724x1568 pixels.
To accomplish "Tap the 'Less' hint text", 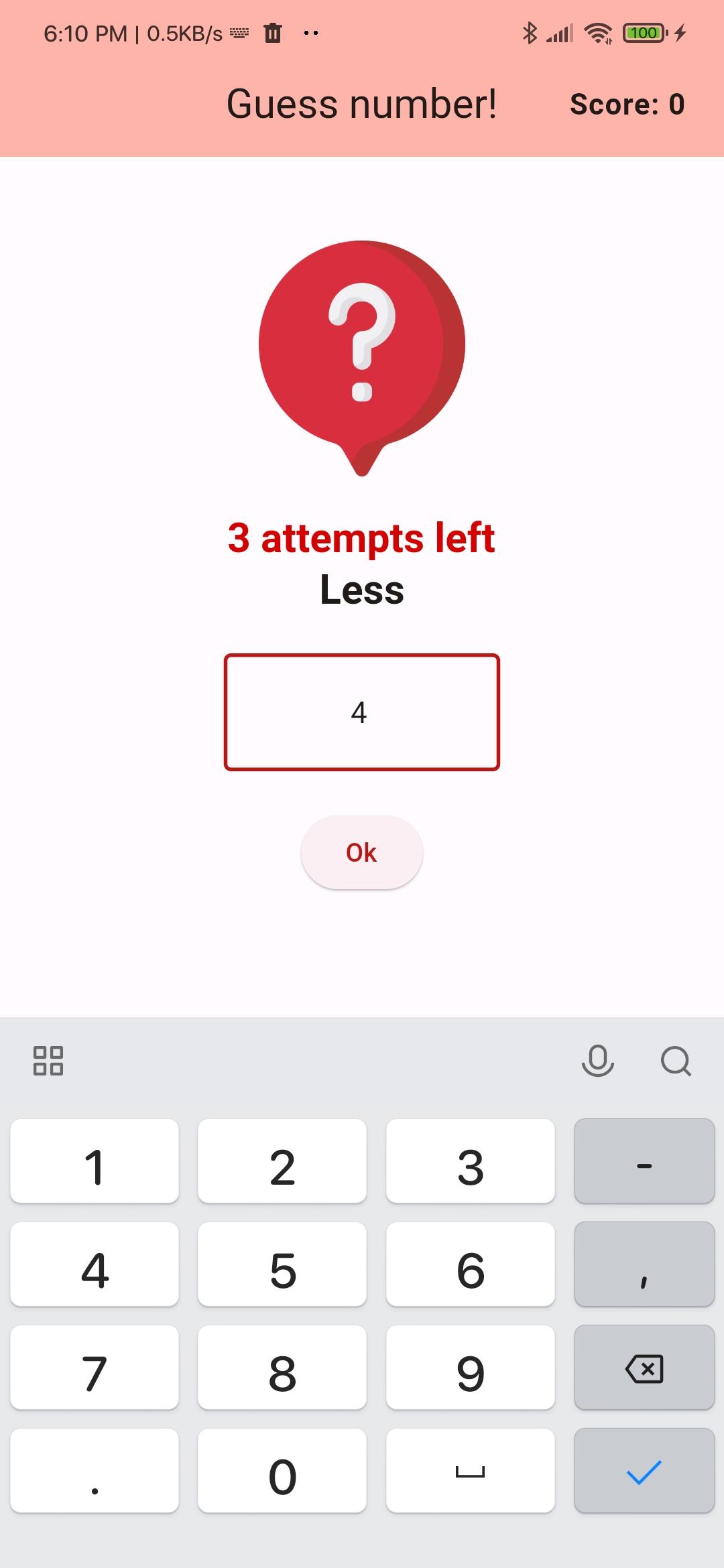I will click(x=361, y=590).
